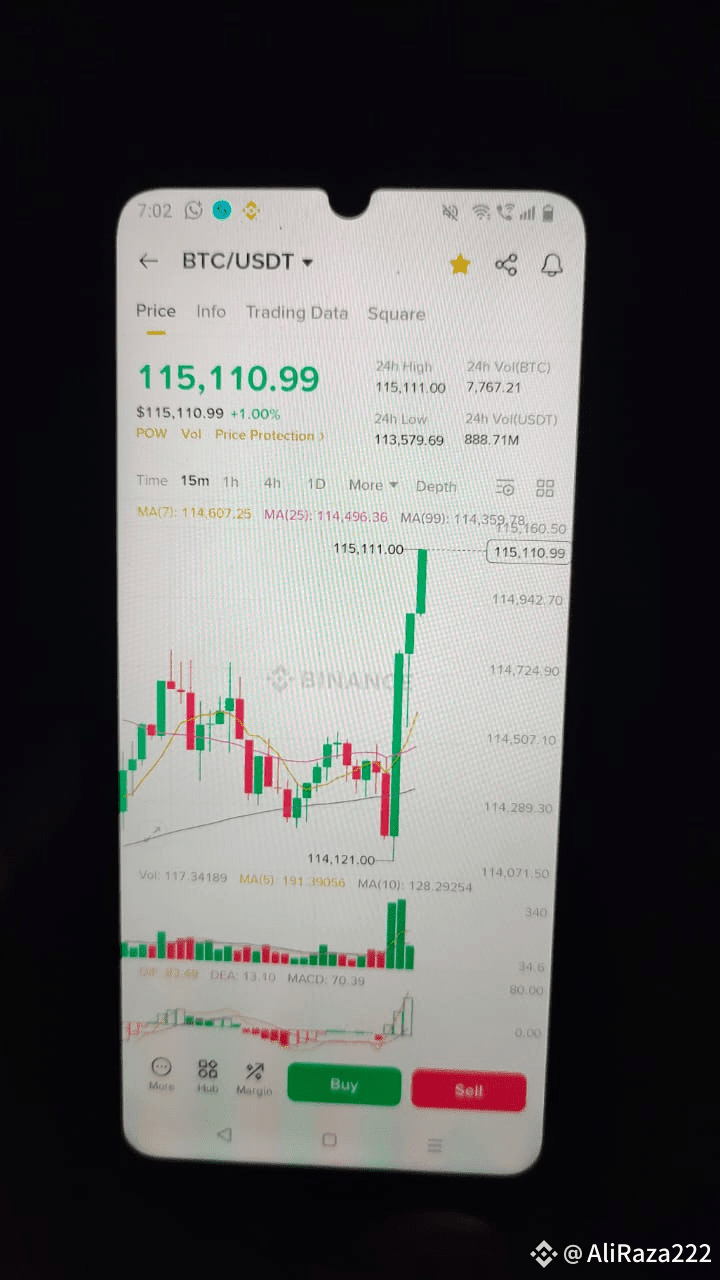720x1280 pixels.
Task: Toggle the favorite star for BTC/USDT
Action: coord(460,264)
